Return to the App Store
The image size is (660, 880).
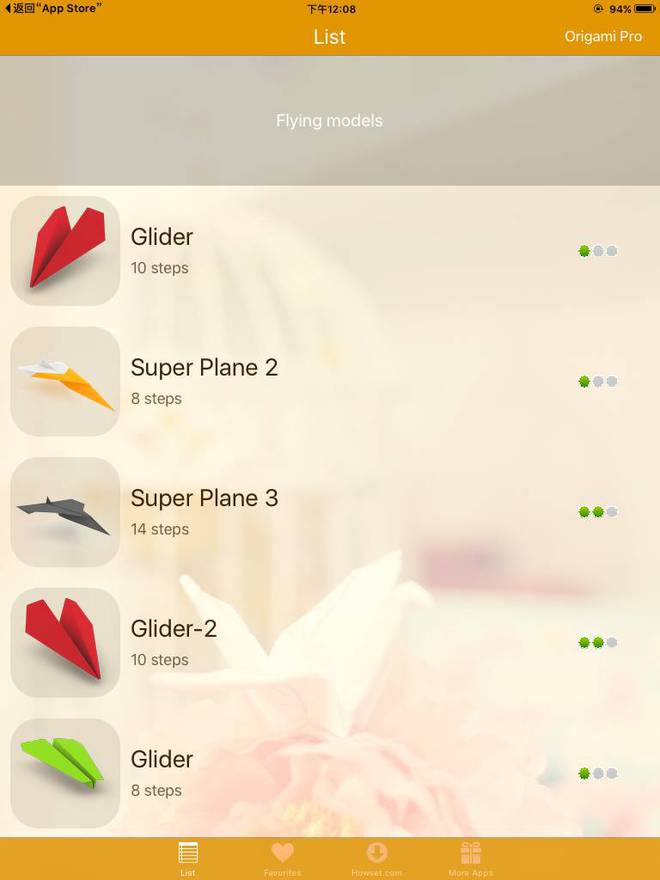[54, 9]
